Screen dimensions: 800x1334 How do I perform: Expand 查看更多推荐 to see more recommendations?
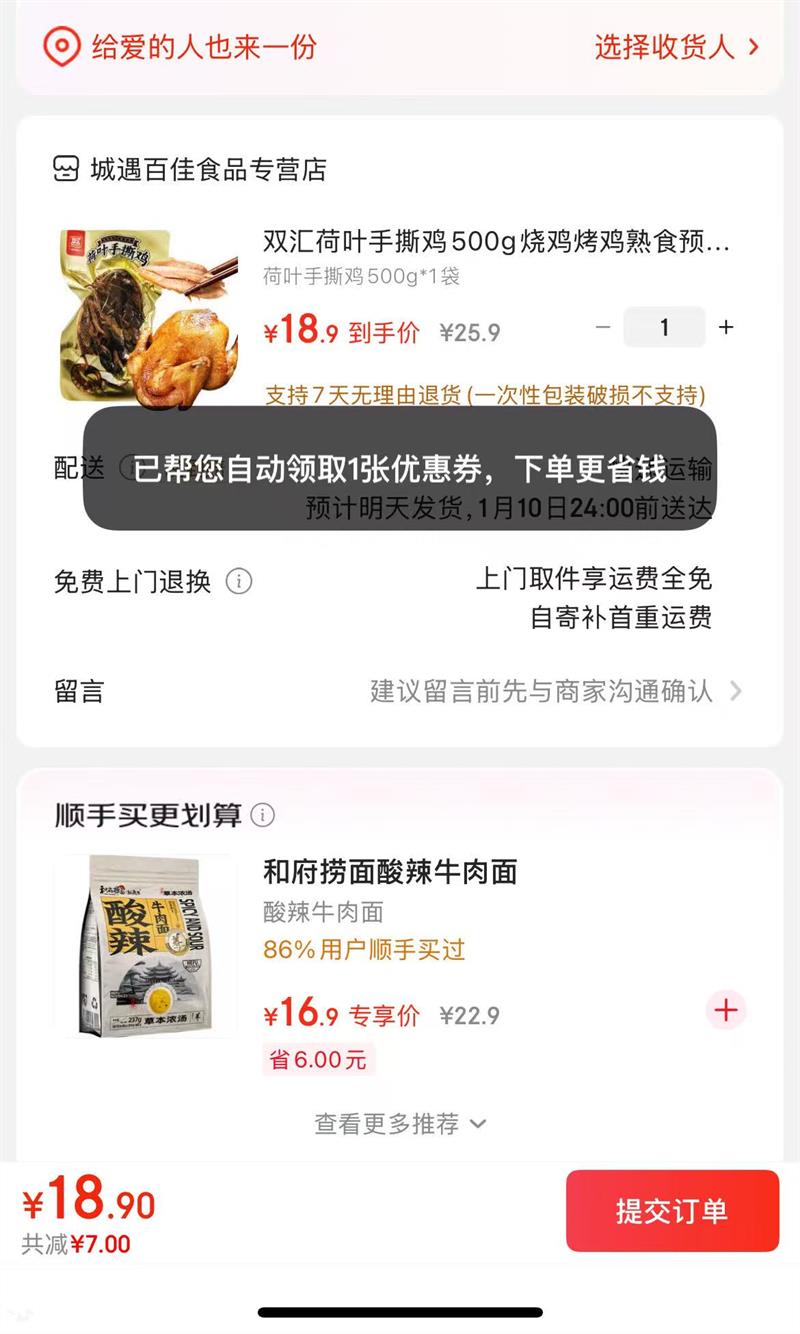400,1124
